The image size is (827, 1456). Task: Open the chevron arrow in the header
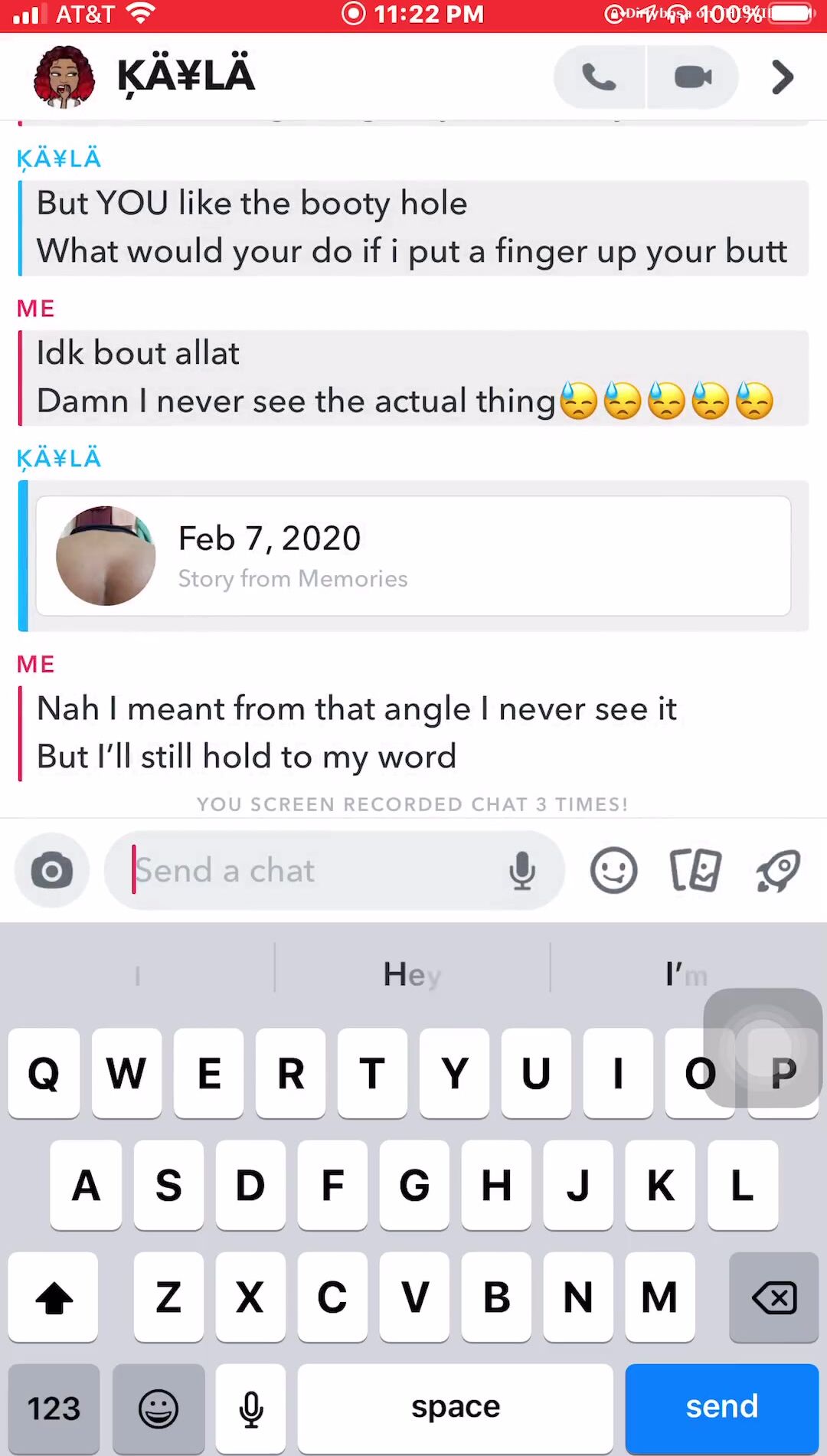[x=782, y=77]
